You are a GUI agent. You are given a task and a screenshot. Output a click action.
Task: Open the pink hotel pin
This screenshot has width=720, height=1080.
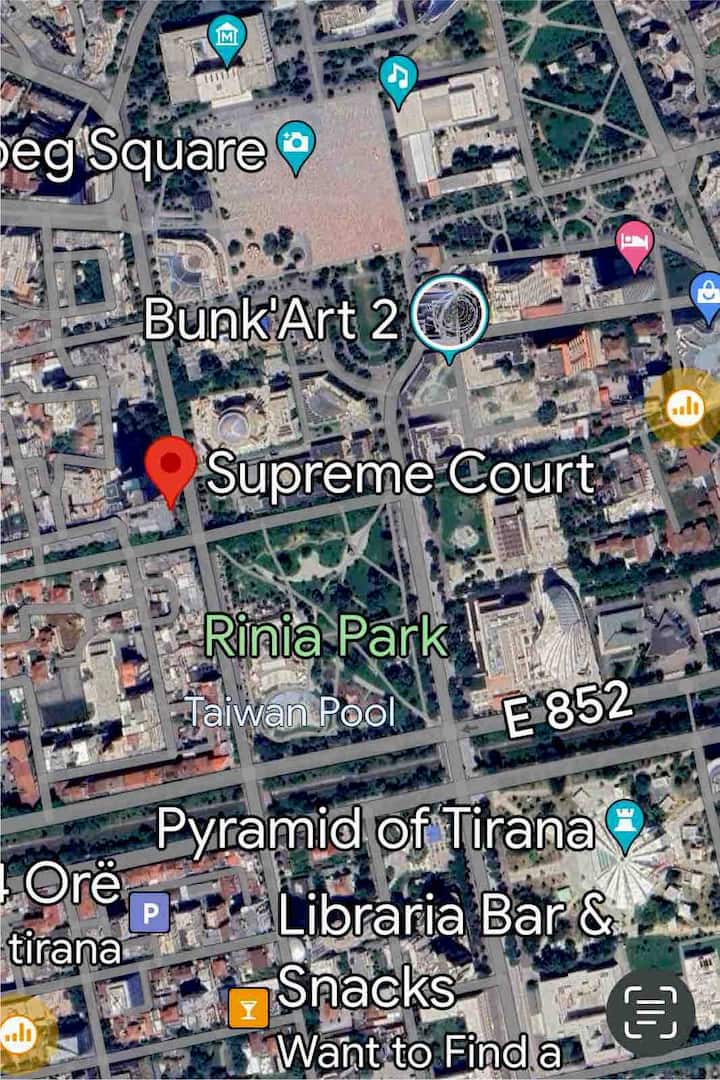click(x=635, y=242)
